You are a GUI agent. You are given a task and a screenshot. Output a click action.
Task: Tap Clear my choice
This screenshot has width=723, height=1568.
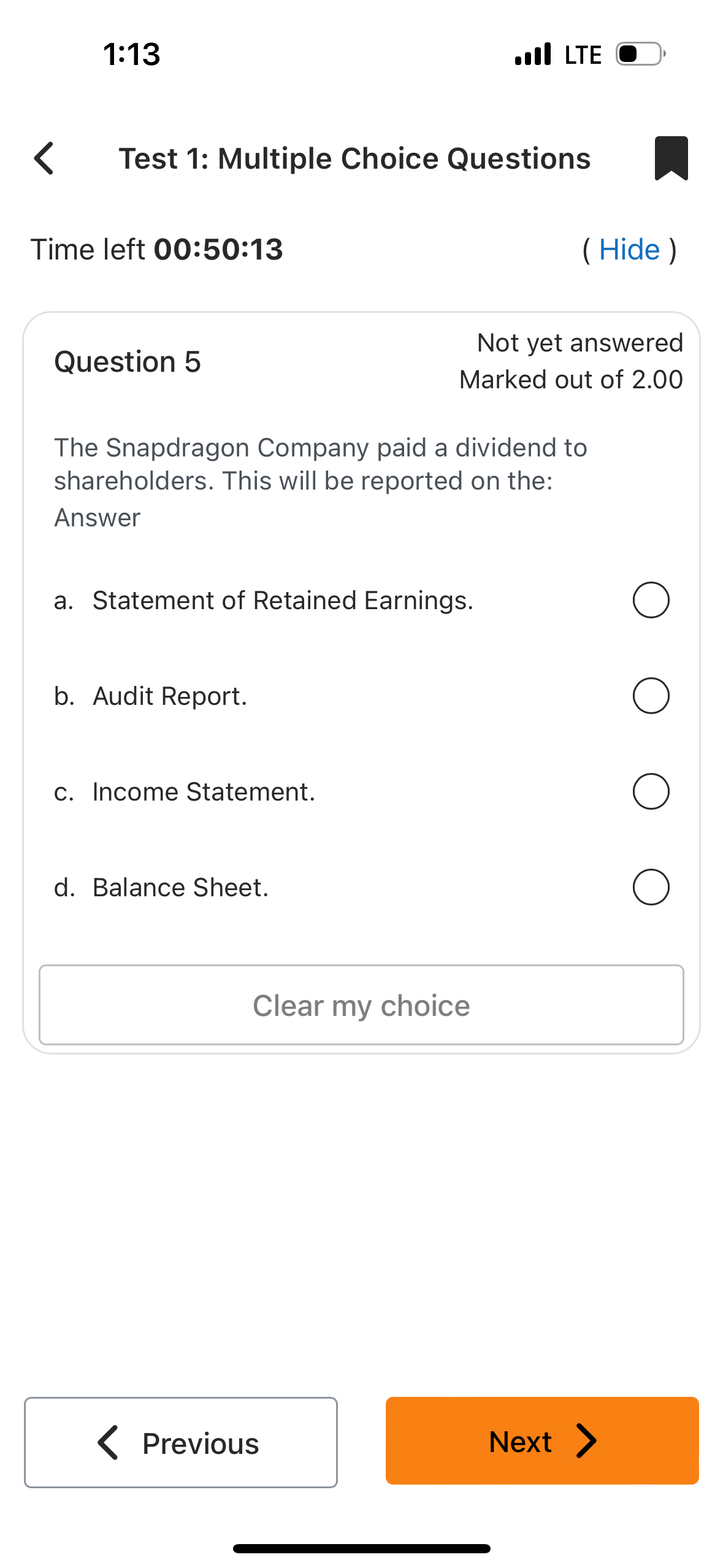coord(361,1005)
